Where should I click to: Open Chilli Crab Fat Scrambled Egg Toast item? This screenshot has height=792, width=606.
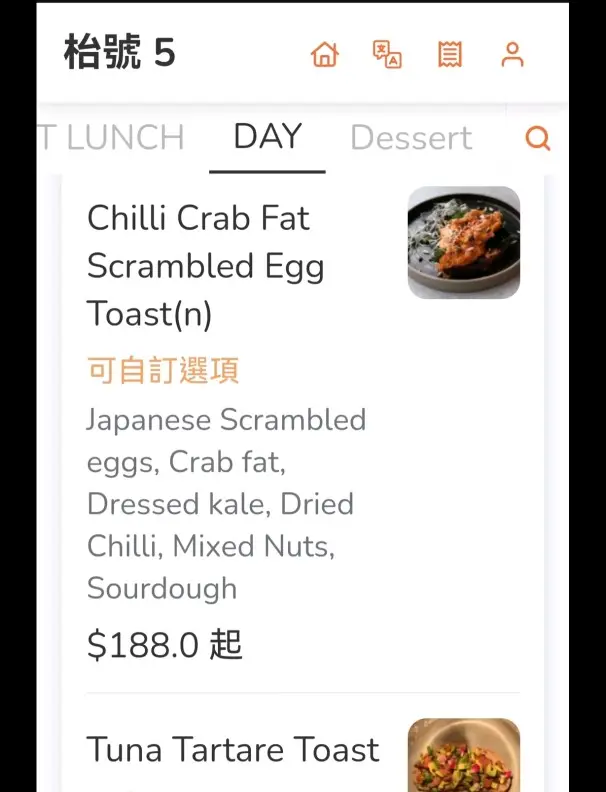206,266
